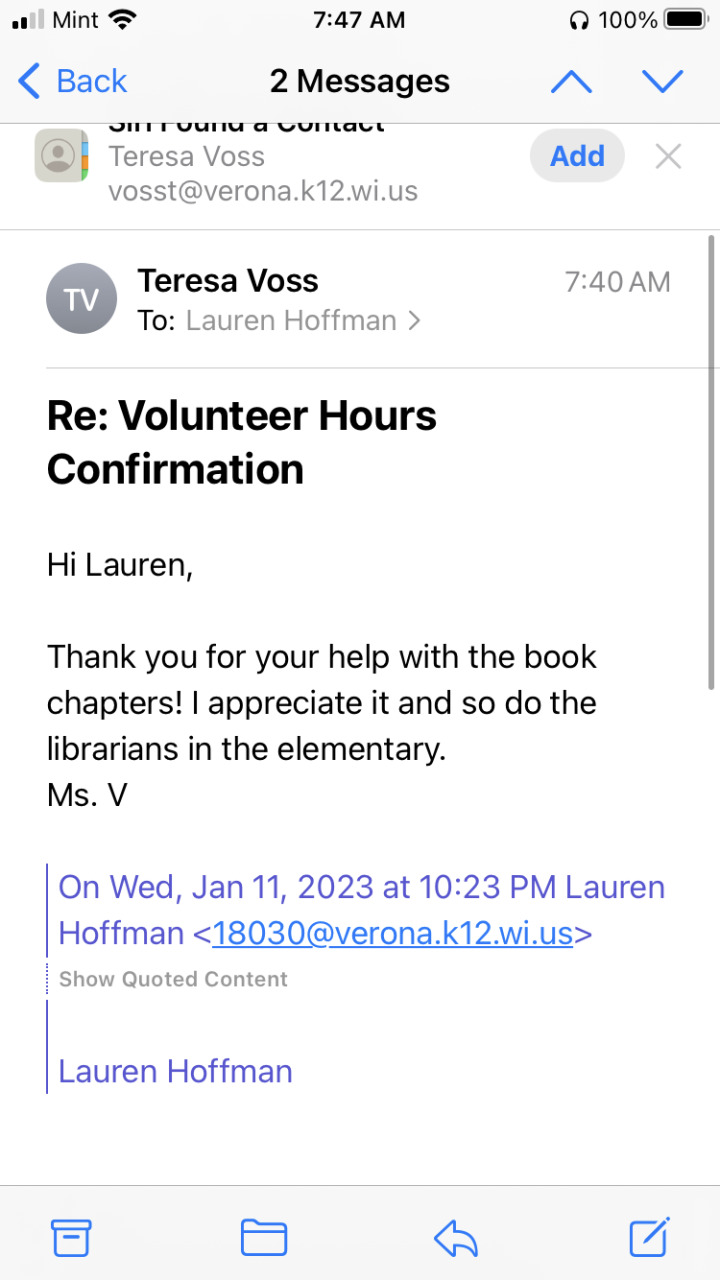Reply to Teresa Voss's email
Viewport: 720px width, 1280px height.
[456, 1239]
